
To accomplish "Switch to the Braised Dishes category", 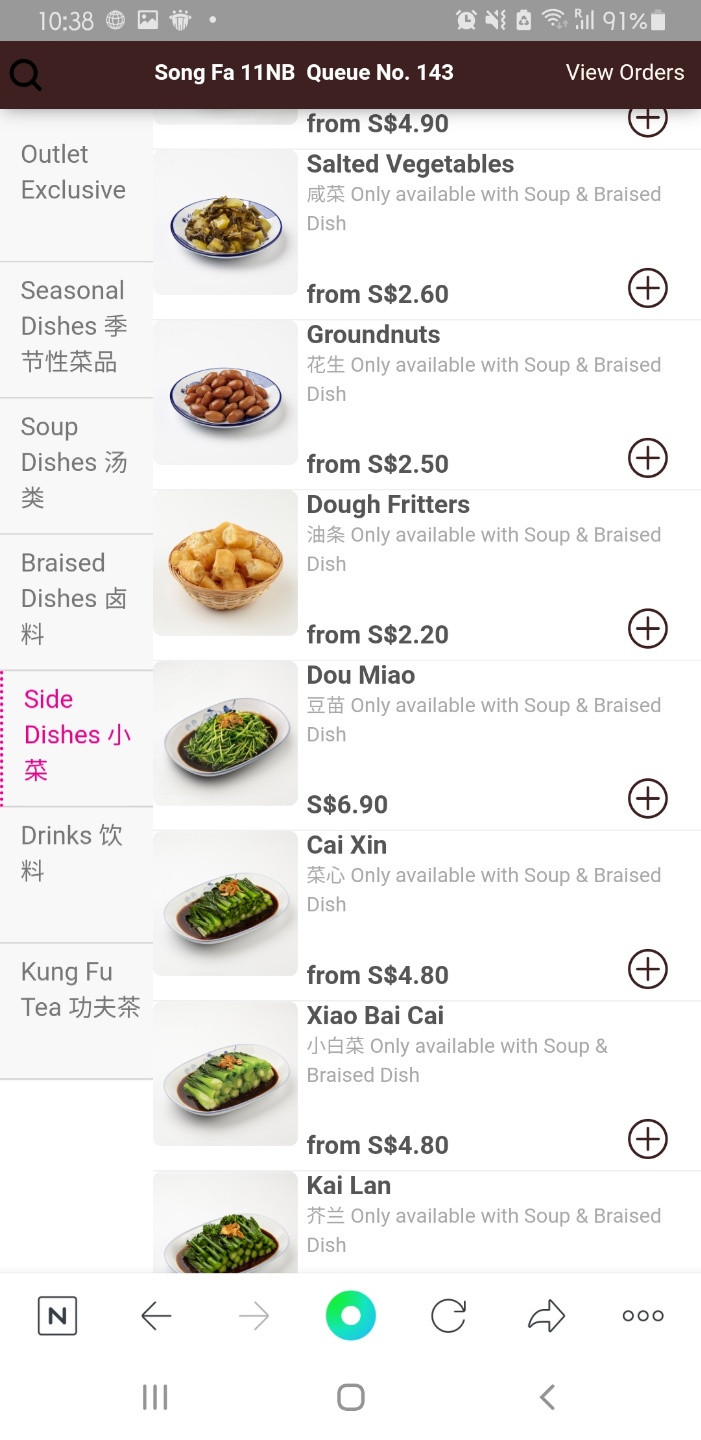I will point(76,602).
